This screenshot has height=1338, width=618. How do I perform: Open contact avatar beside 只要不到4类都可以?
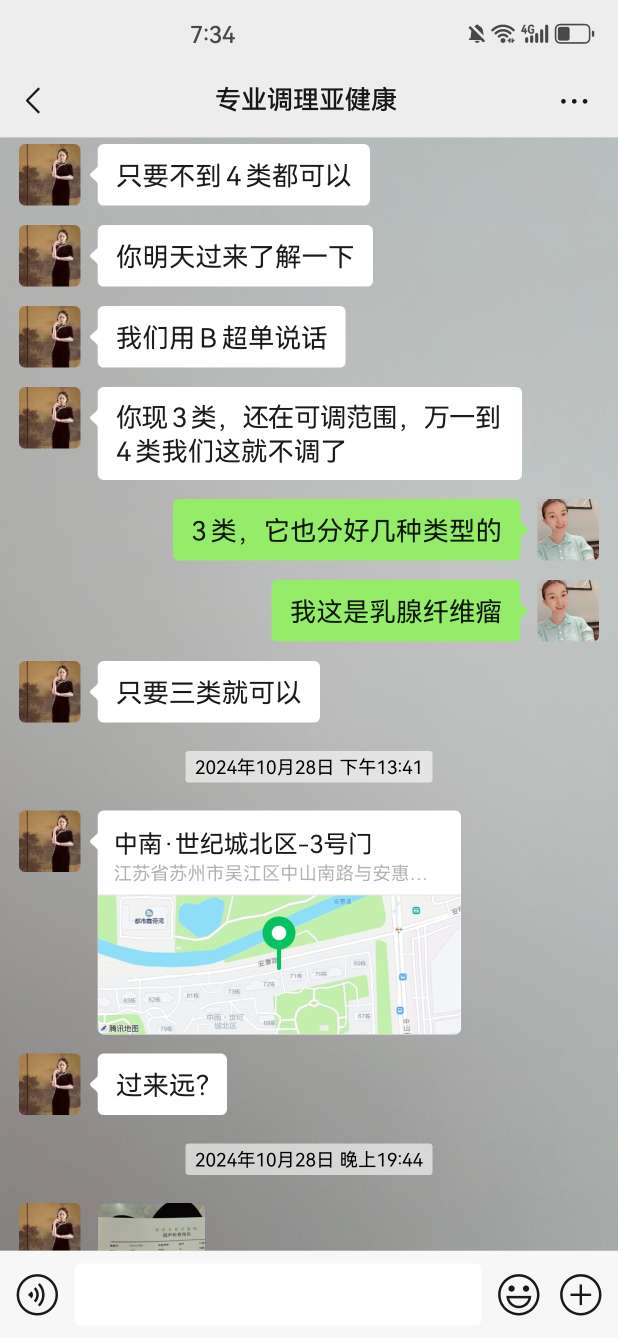click(50, 175)
